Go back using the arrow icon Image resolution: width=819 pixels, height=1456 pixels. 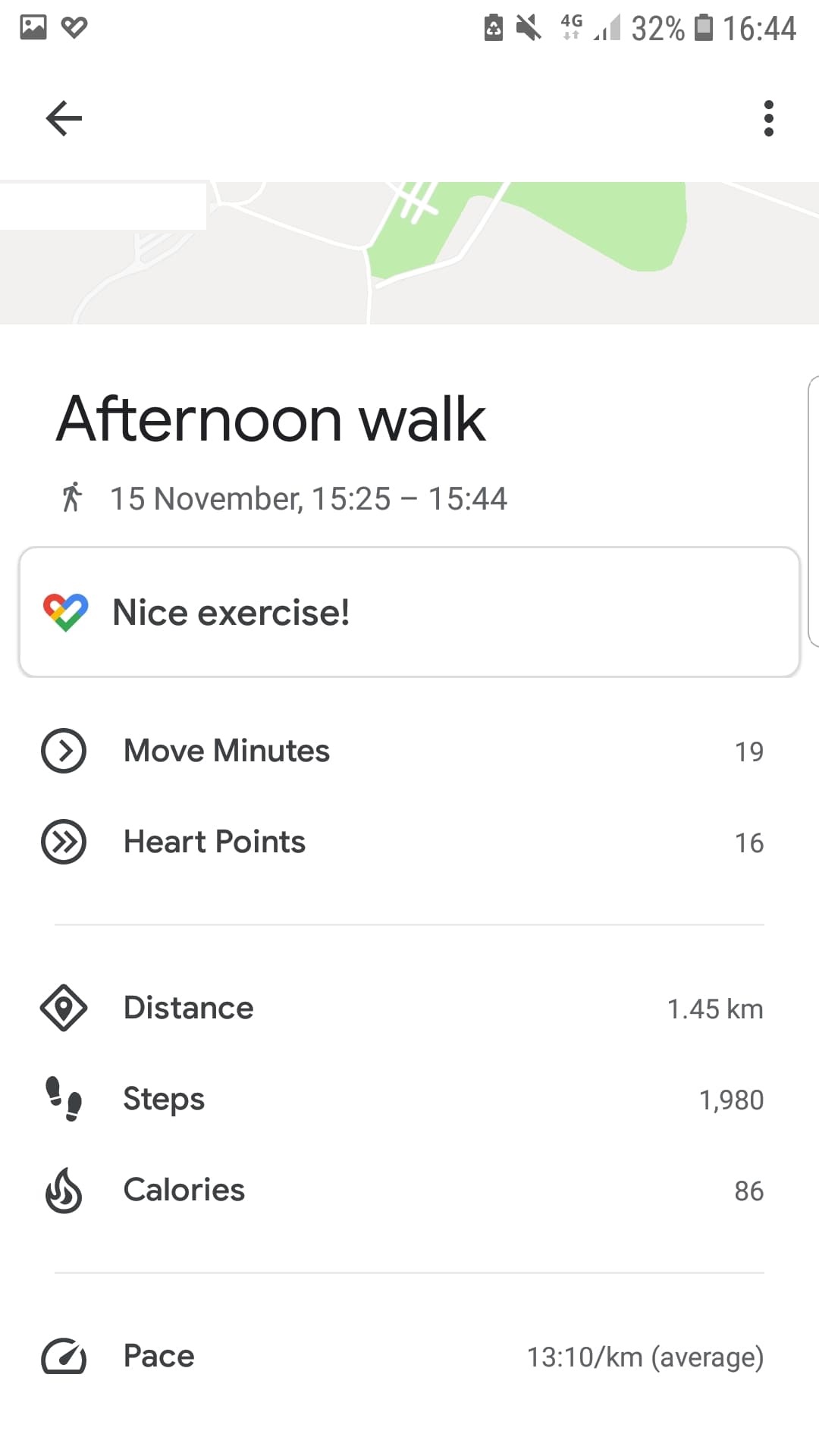click(64, 118)
